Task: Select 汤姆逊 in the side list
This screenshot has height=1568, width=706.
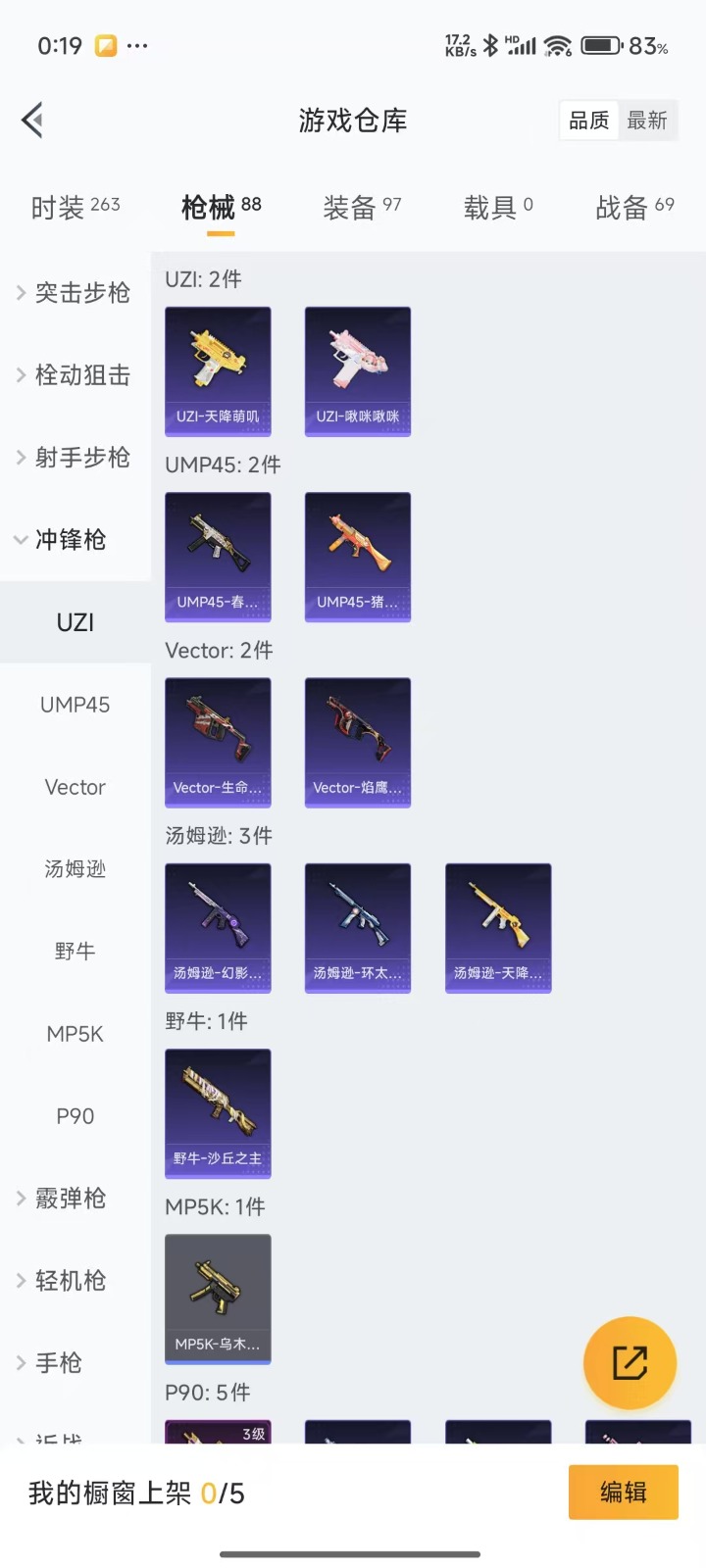Action: (x=75, y=869)
